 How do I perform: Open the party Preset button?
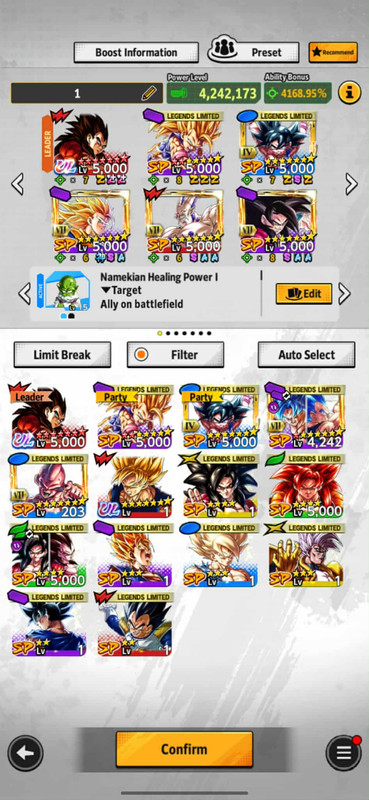point(254,52)
